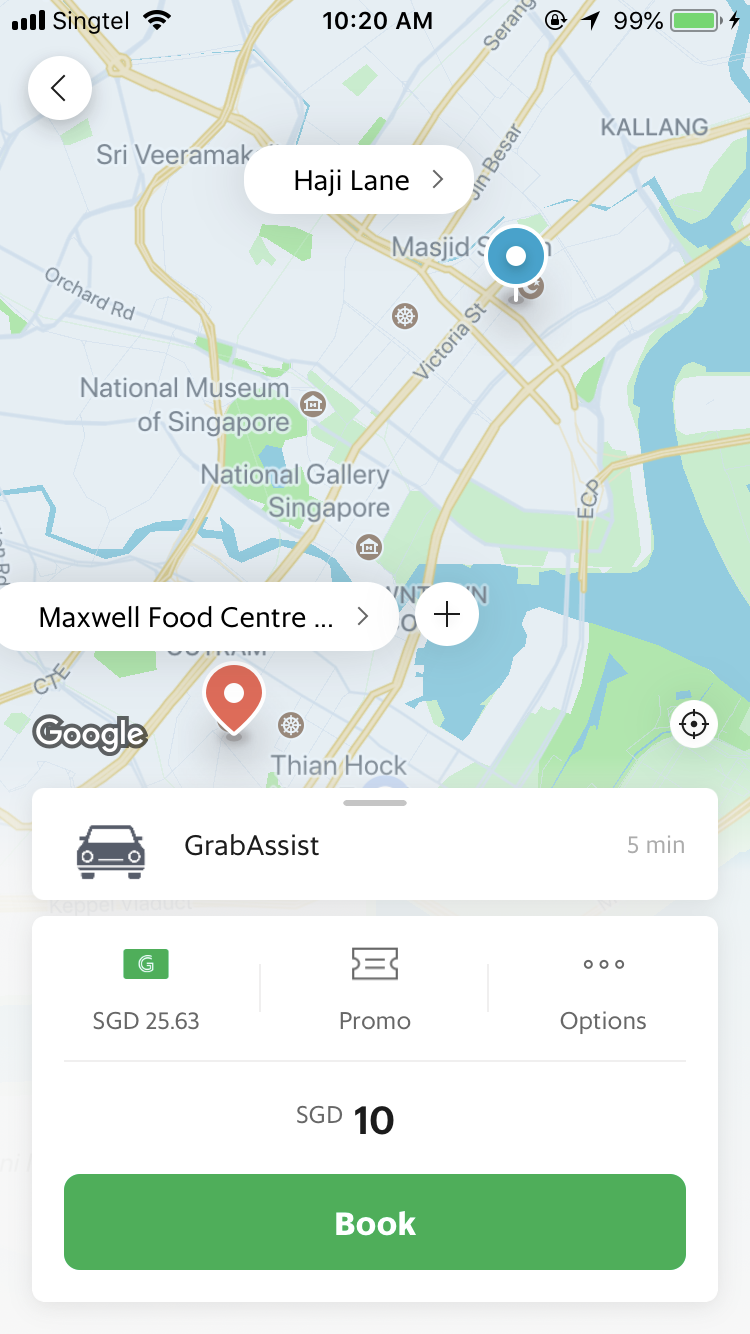Edit the Maxwell Food Centre destination

pyautogui.click(x=198, y=617)
